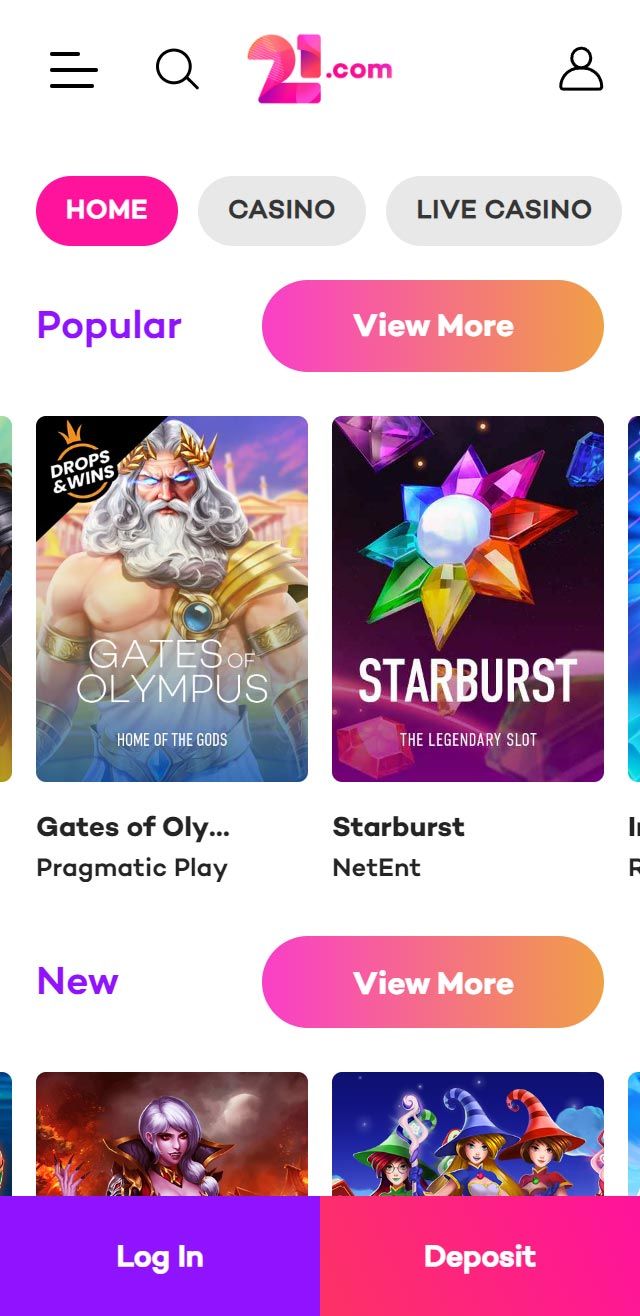View more New games
The image size is (640, 1316).
pos(432,982)
